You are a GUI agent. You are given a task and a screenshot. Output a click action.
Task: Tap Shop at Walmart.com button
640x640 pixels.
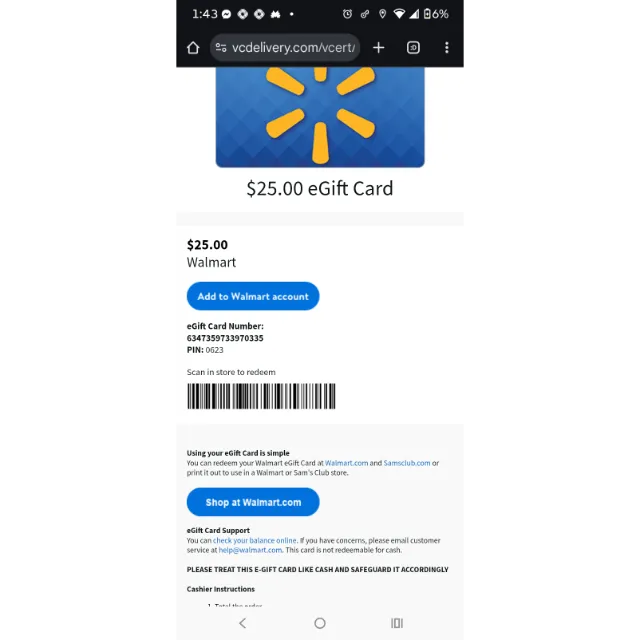click(252, 502)
